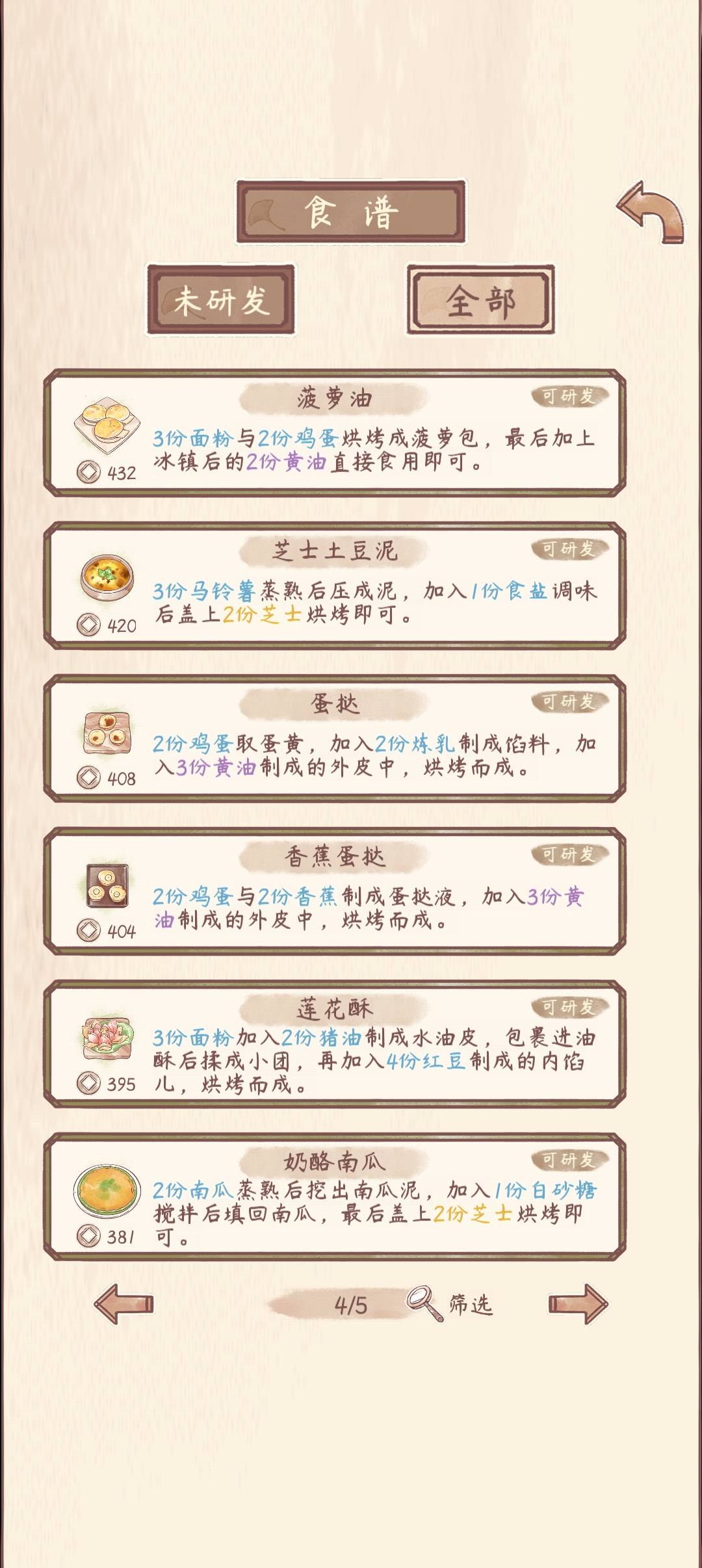Switch to the 未研发 tab
The height and width of the screenshot is (1568, 702).
point(221,300)
